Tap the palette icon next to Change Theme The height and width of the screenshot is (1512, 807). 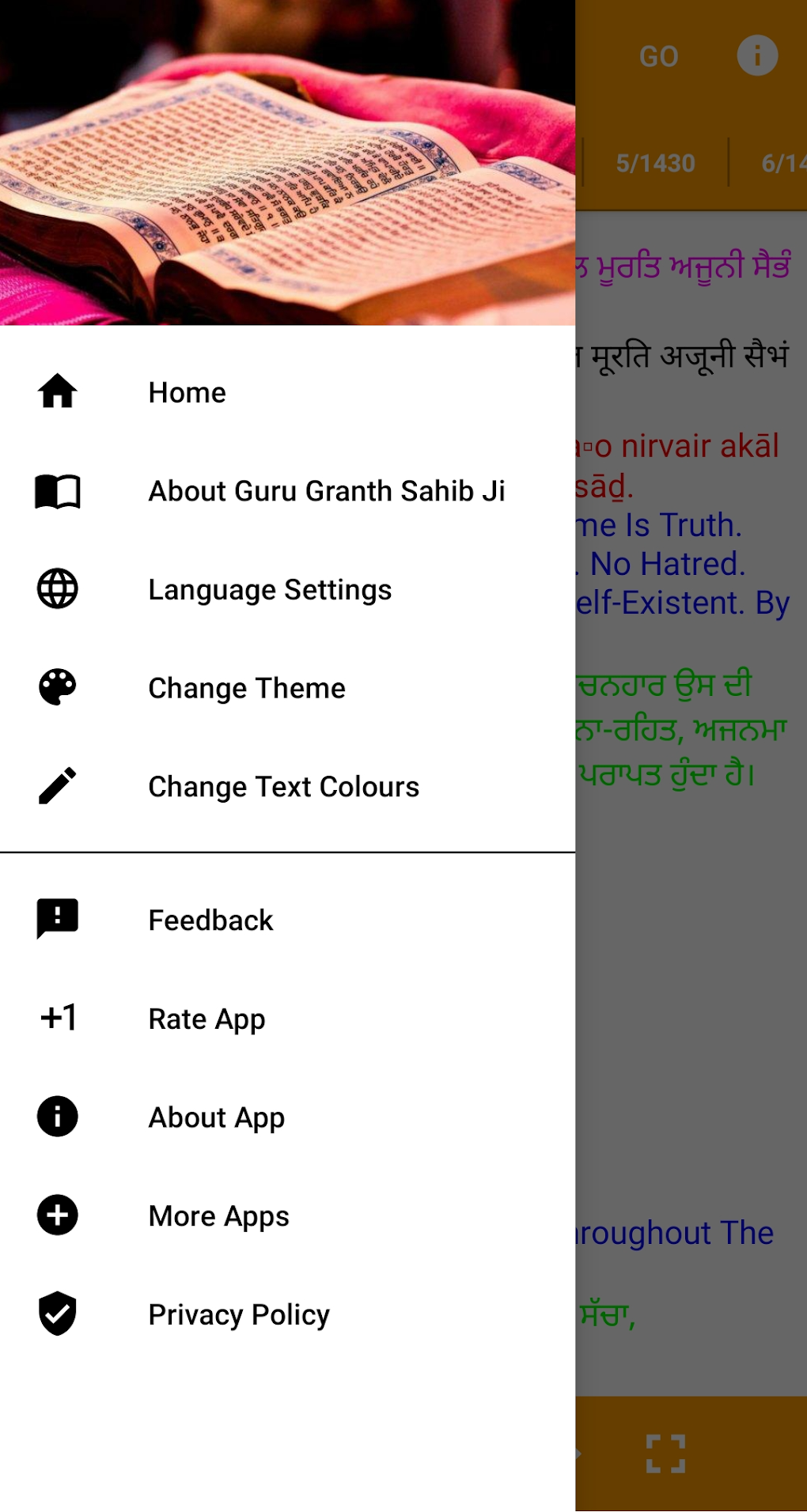point(57,688)
